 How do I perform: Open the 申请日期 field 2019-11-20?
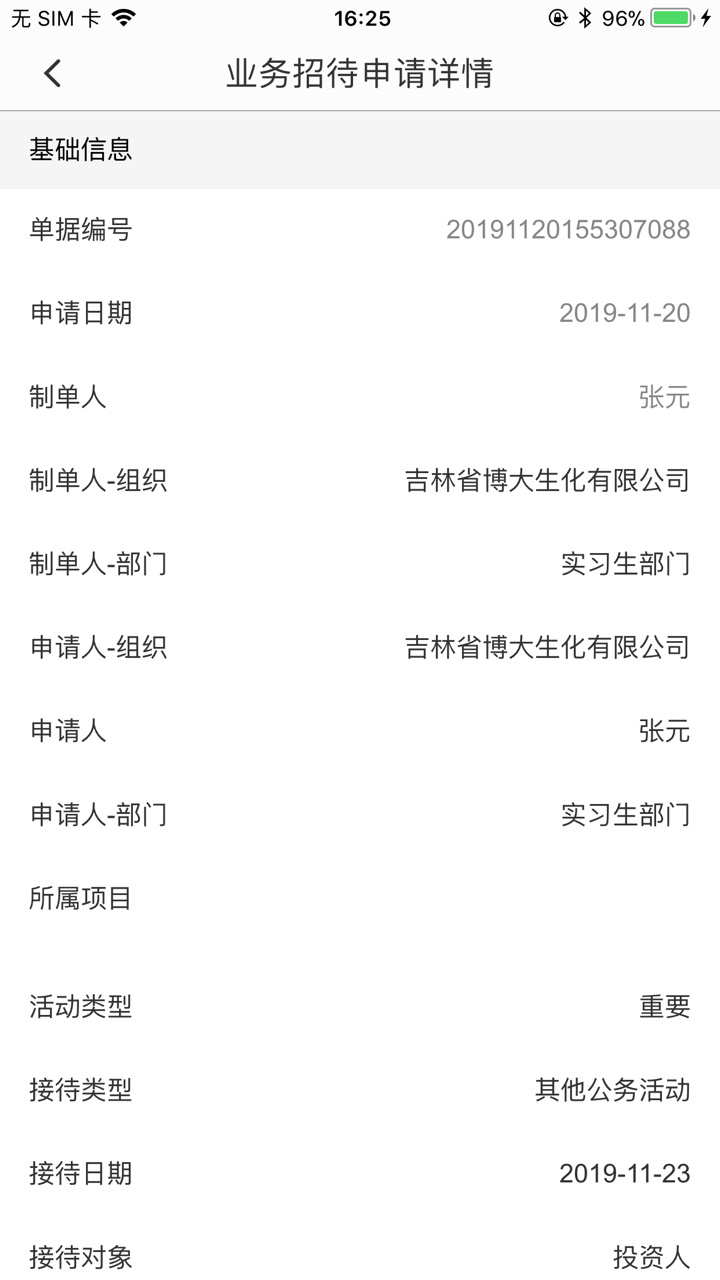pyautogui.click(x=625, y=314)
